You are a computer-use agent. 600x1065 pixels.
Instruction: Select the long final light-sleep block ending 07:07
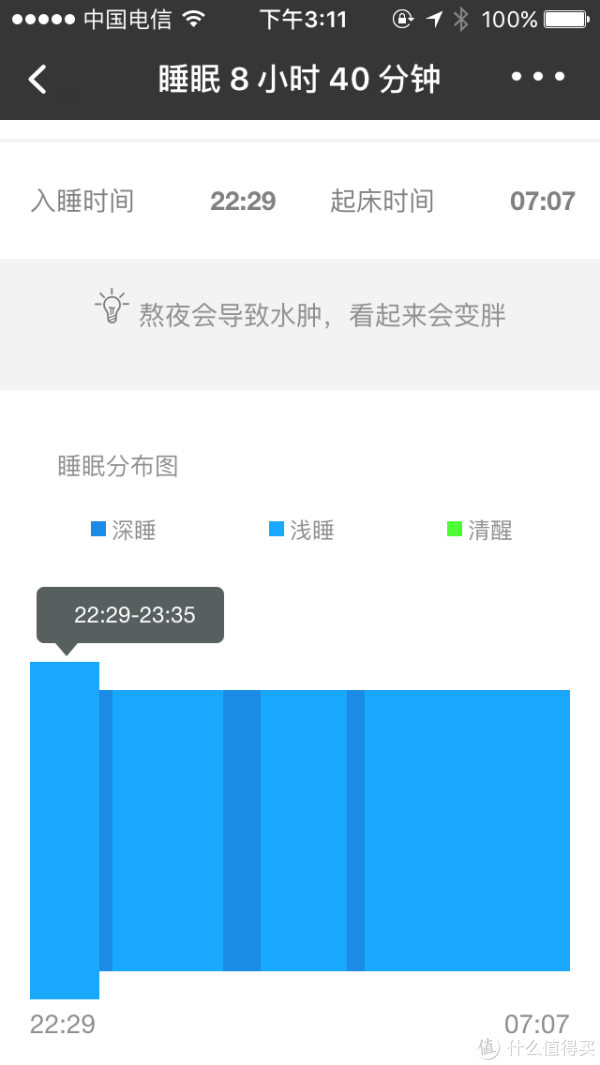pyautogui.click(x=467, y=830)
